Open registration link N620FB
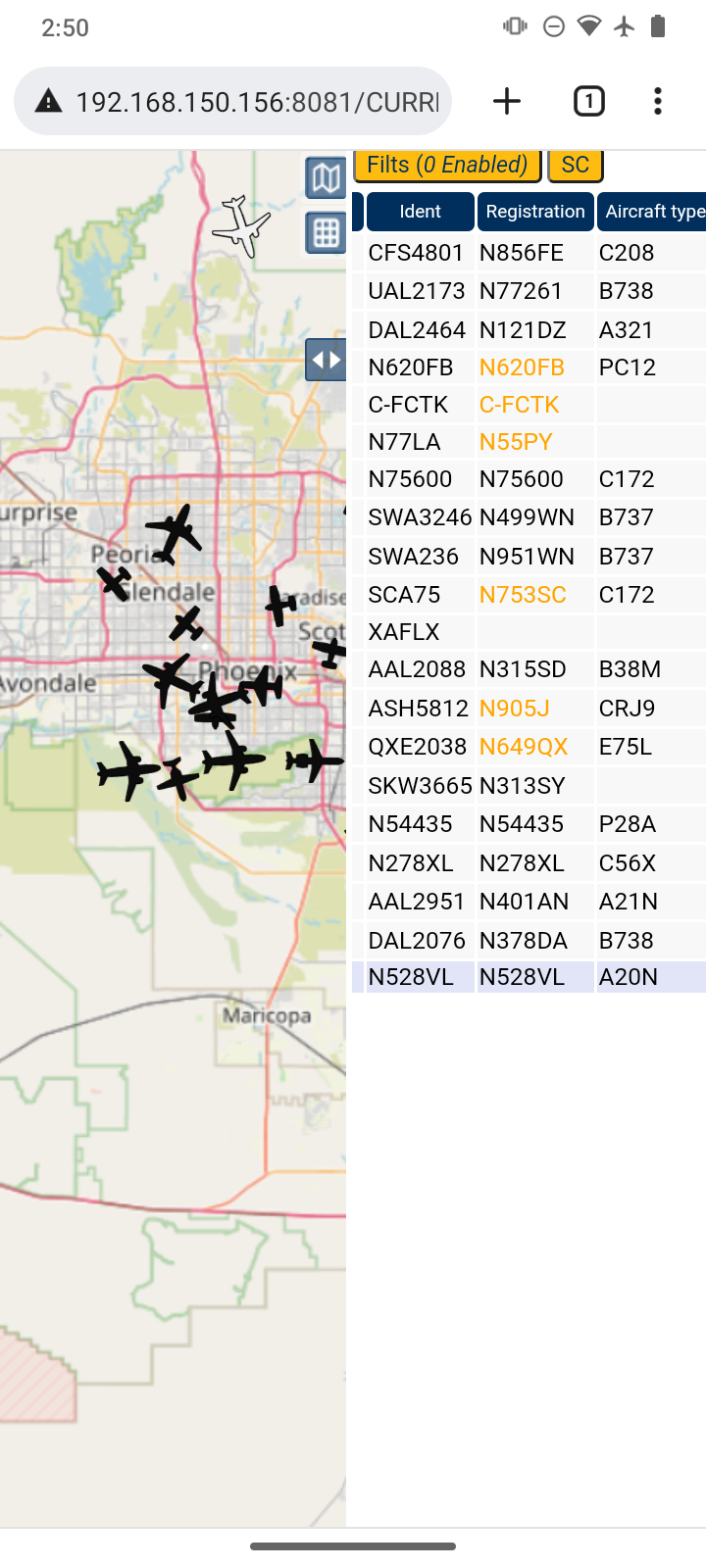706x1568 pixels. [522, 367]
